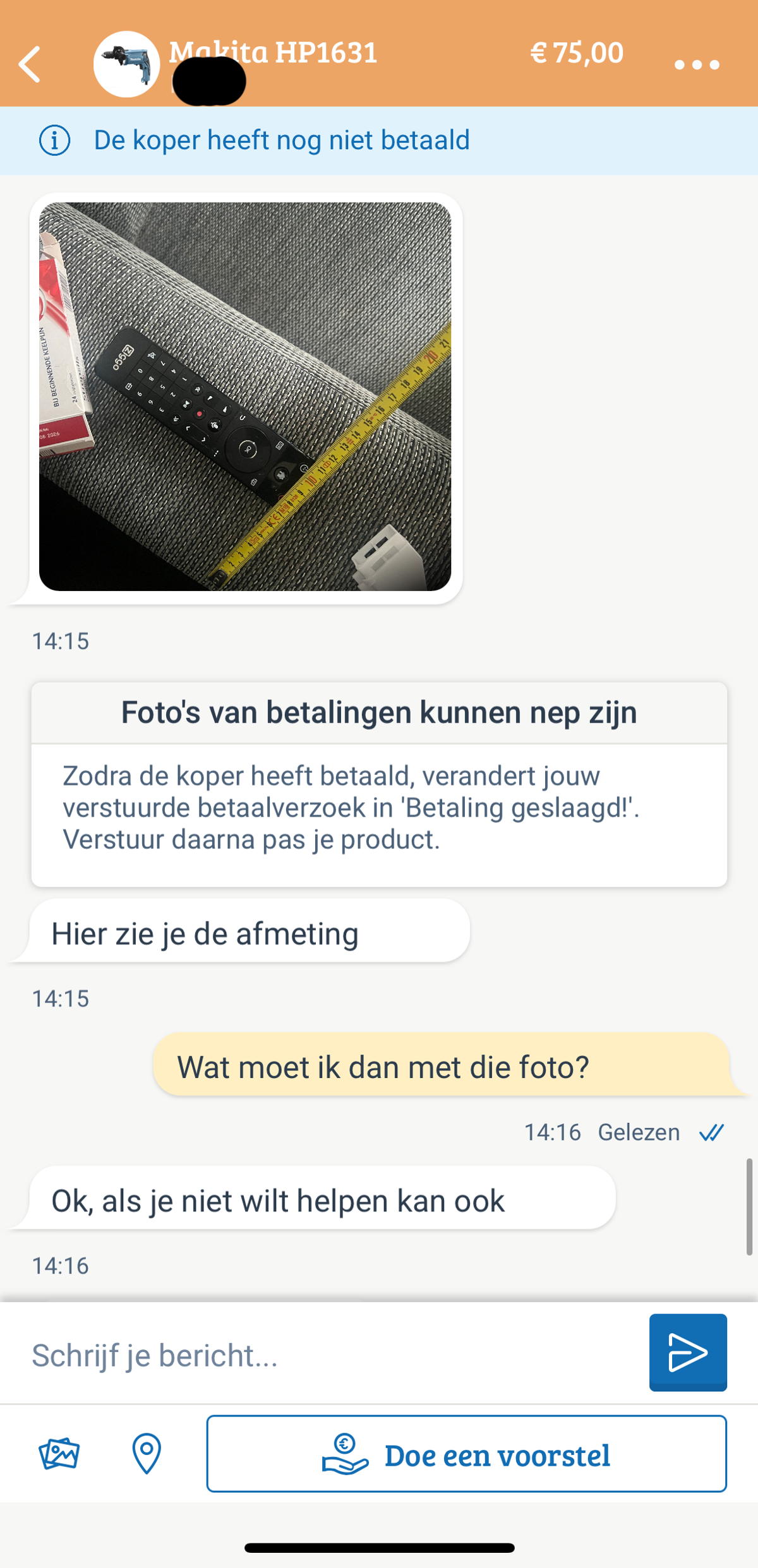
Task: Open the Makita HP1631 listing header
Action: 273,53
